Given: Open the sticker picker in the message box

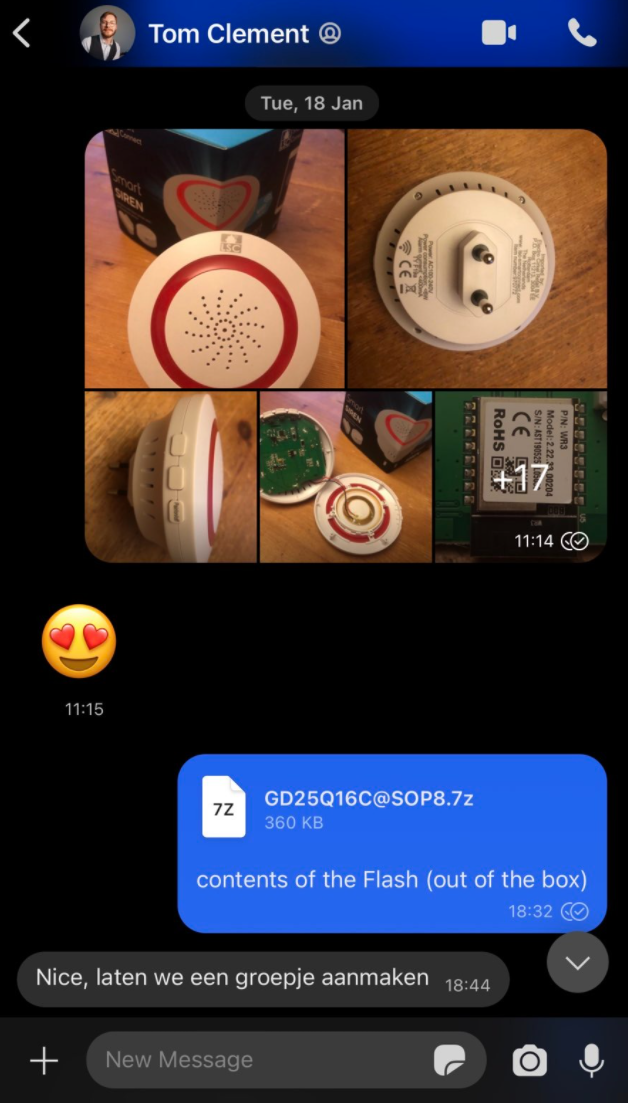Looking at the screenshot, I should (449, 1061).
